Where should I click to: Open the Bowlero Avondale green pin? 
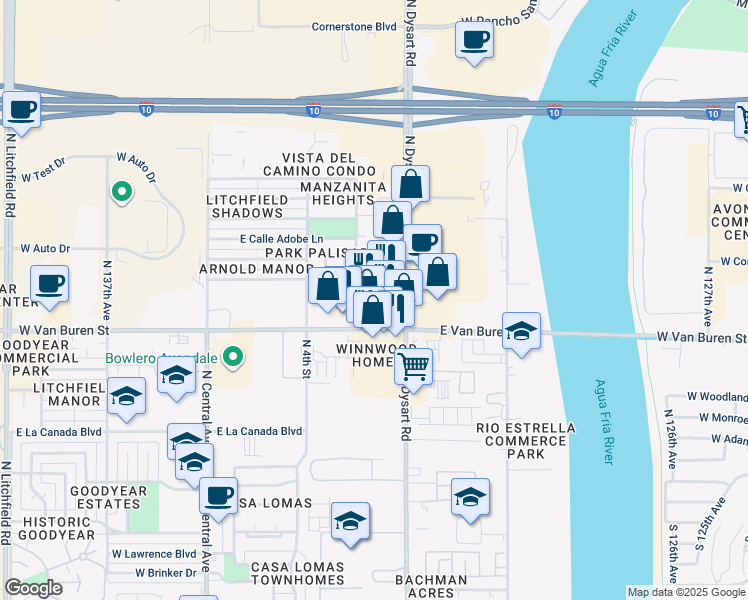tap(232, 357)
